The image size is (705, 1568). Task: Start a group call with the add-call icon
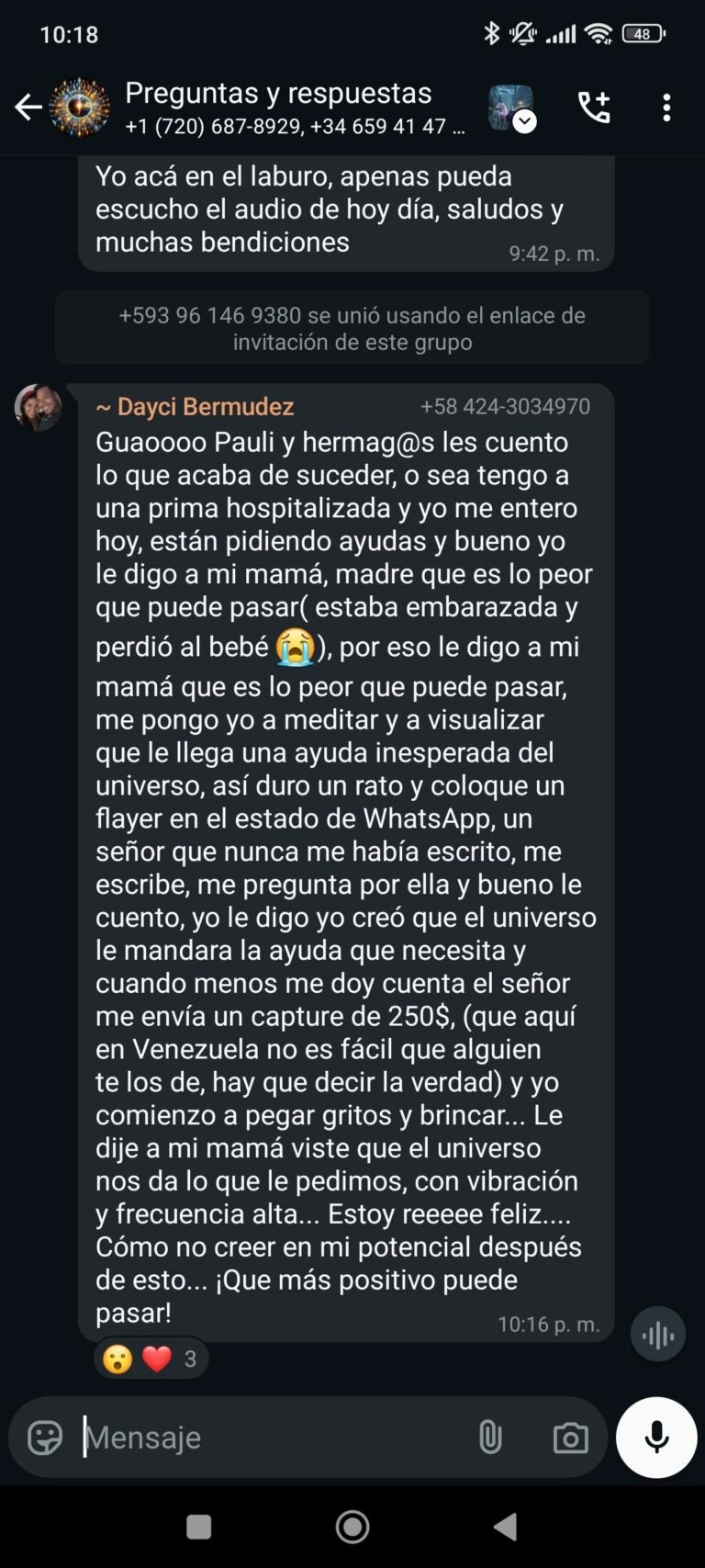coord(594,107)
